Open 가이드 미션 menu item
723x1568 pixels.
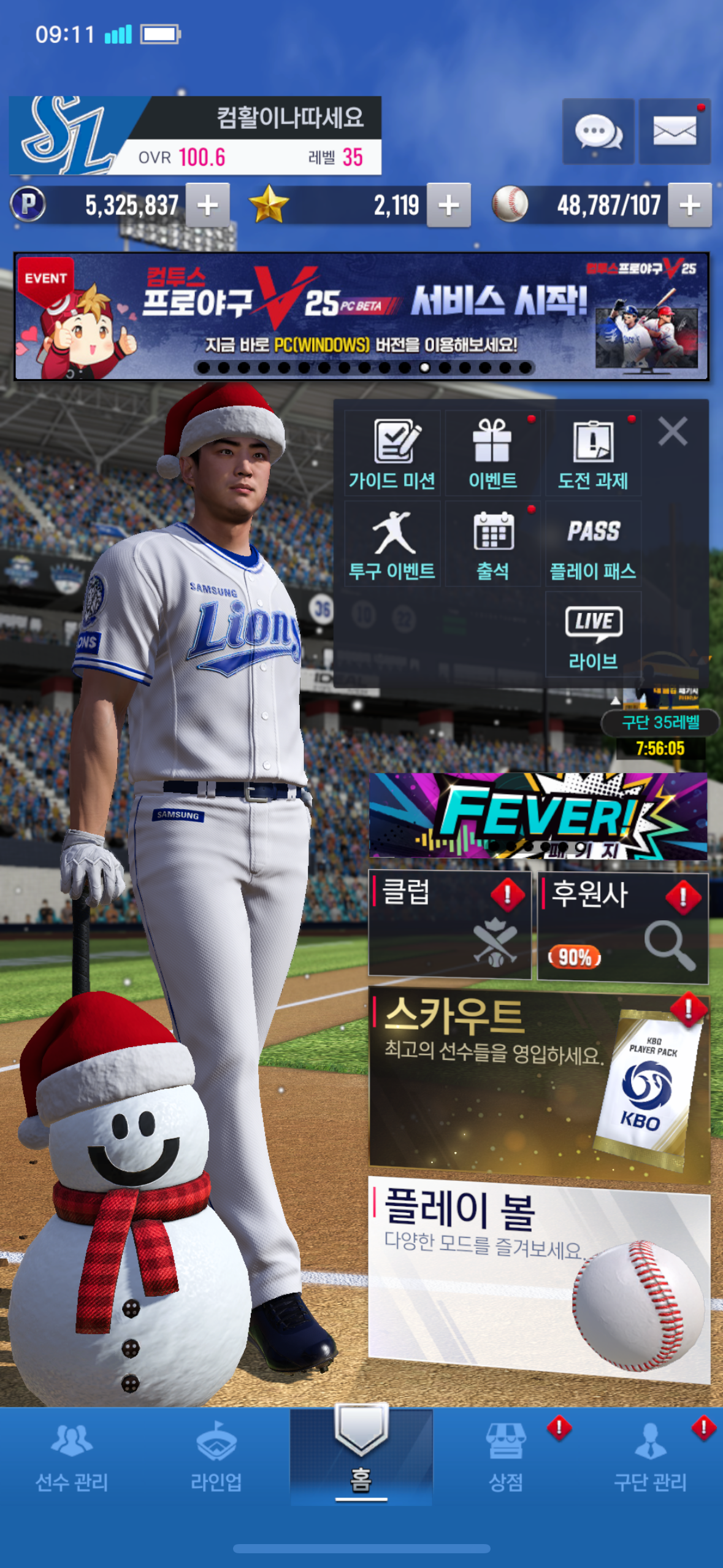tap(392, 454)
